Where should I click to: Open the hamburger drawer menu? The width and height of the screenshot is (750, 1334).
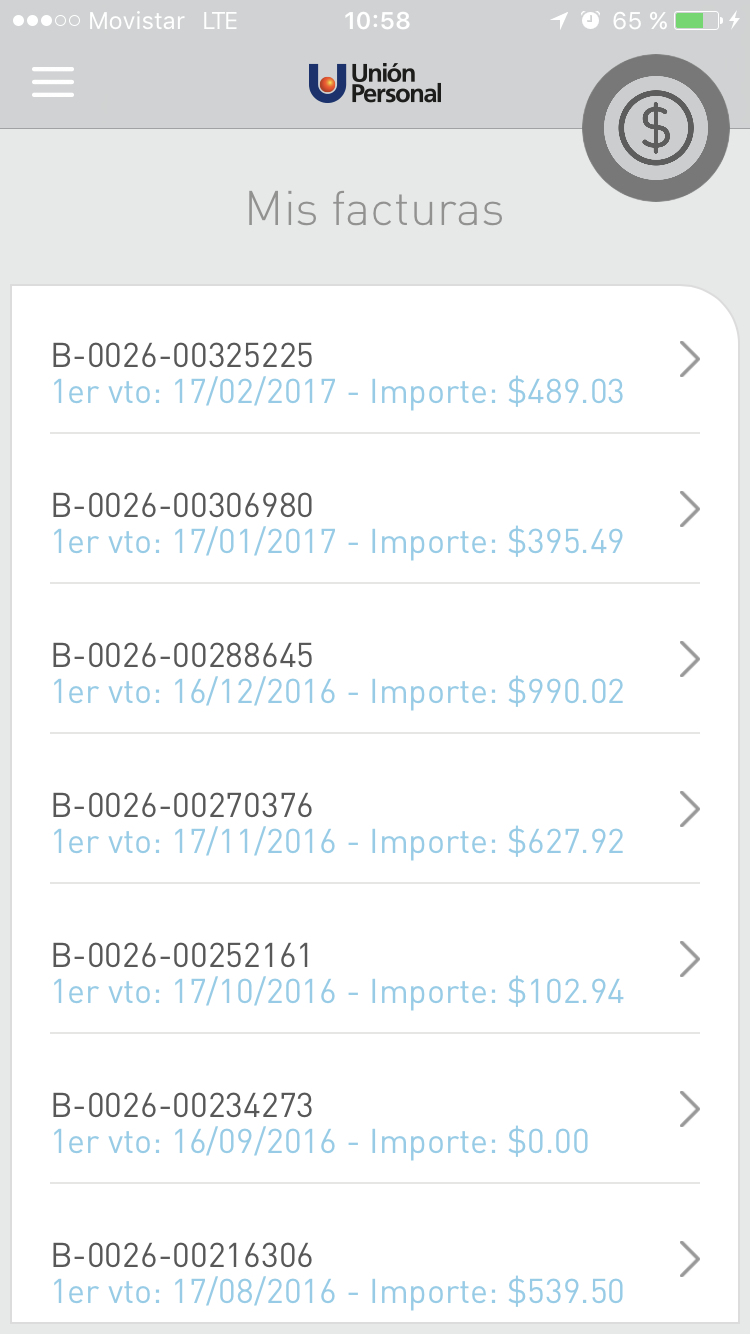pyautogui.click(x=53, y=82)
